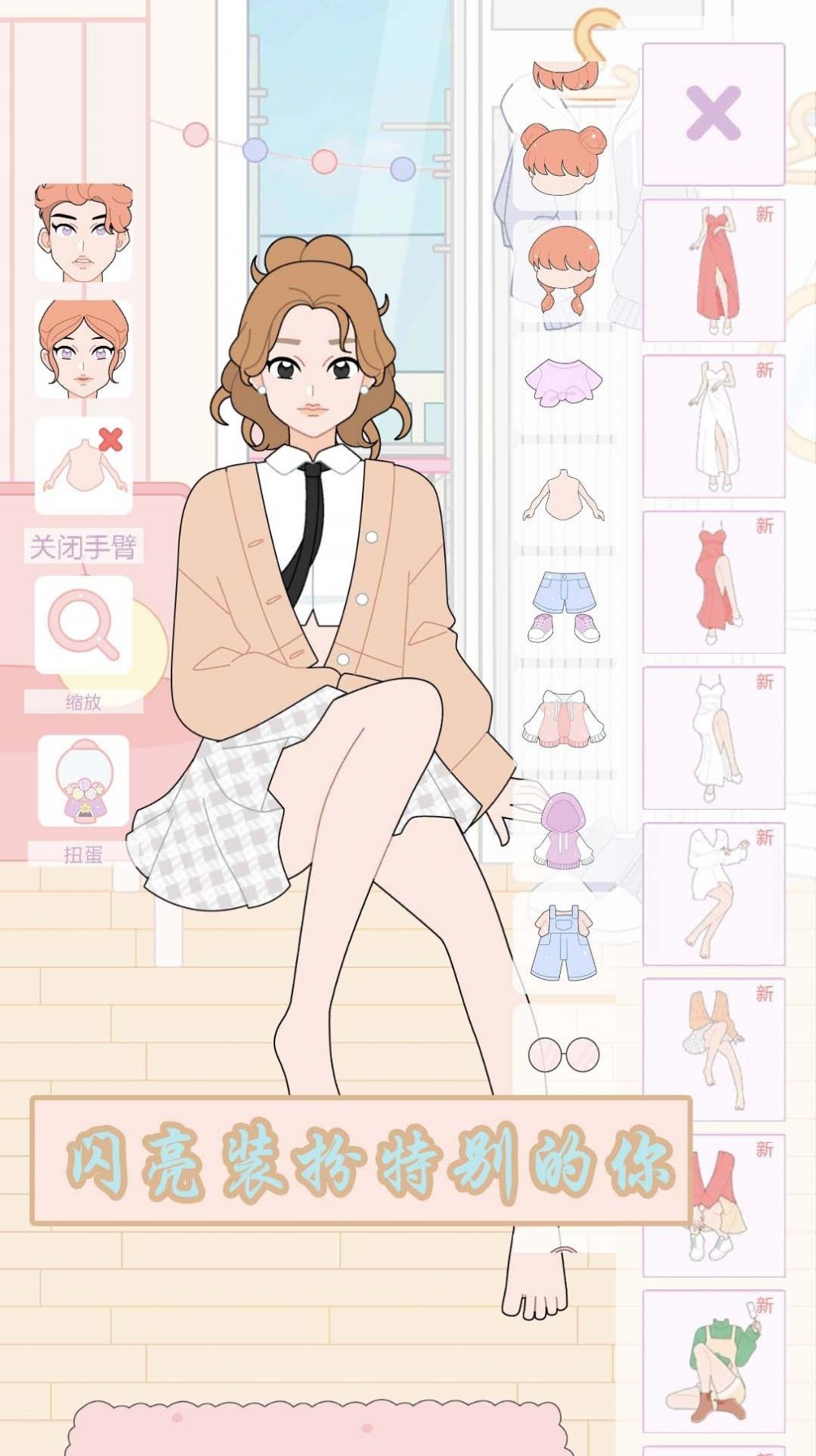This screenshot has height=1456, width=816.
Task: Select the standing red slit dress
Action: [x=713, y=270]
